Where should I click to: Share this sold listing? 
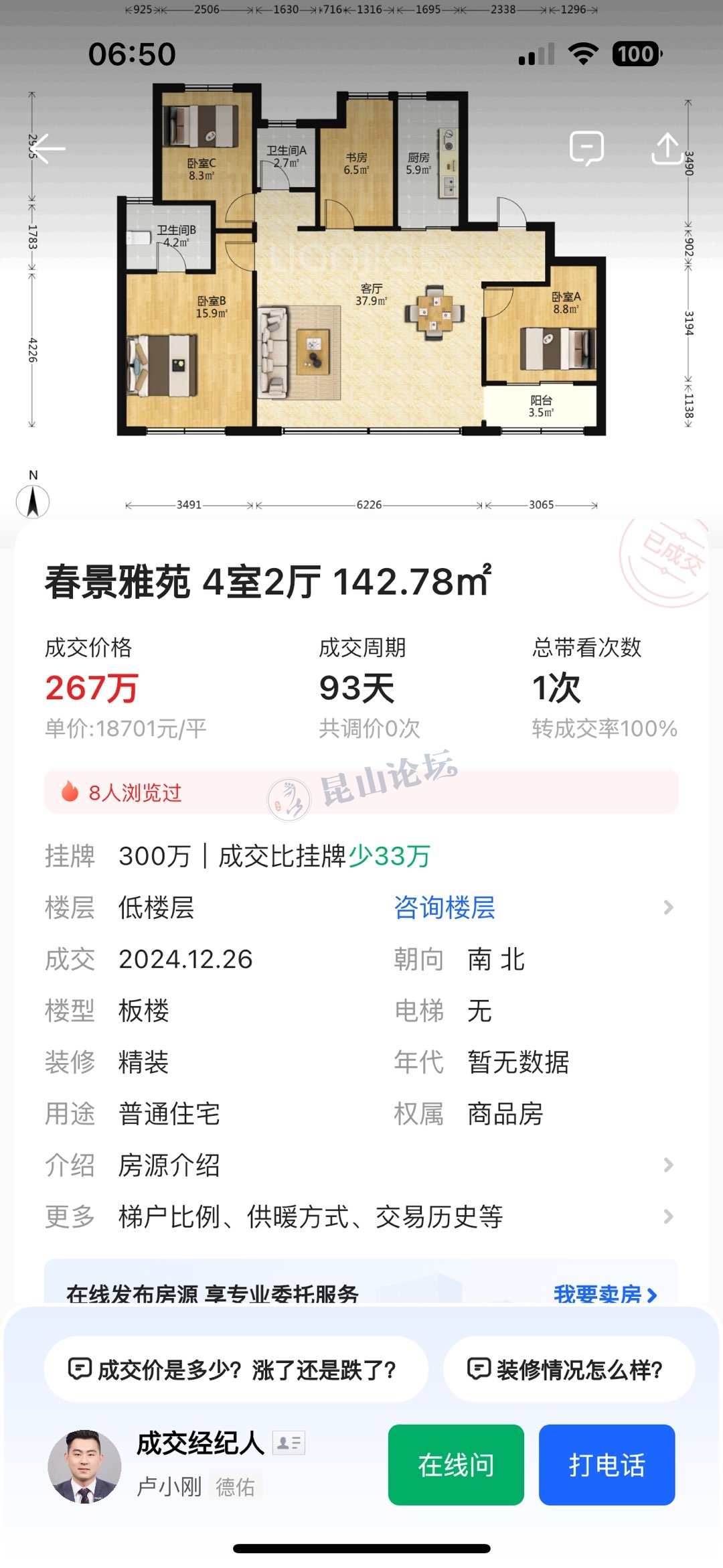[667, 148]
